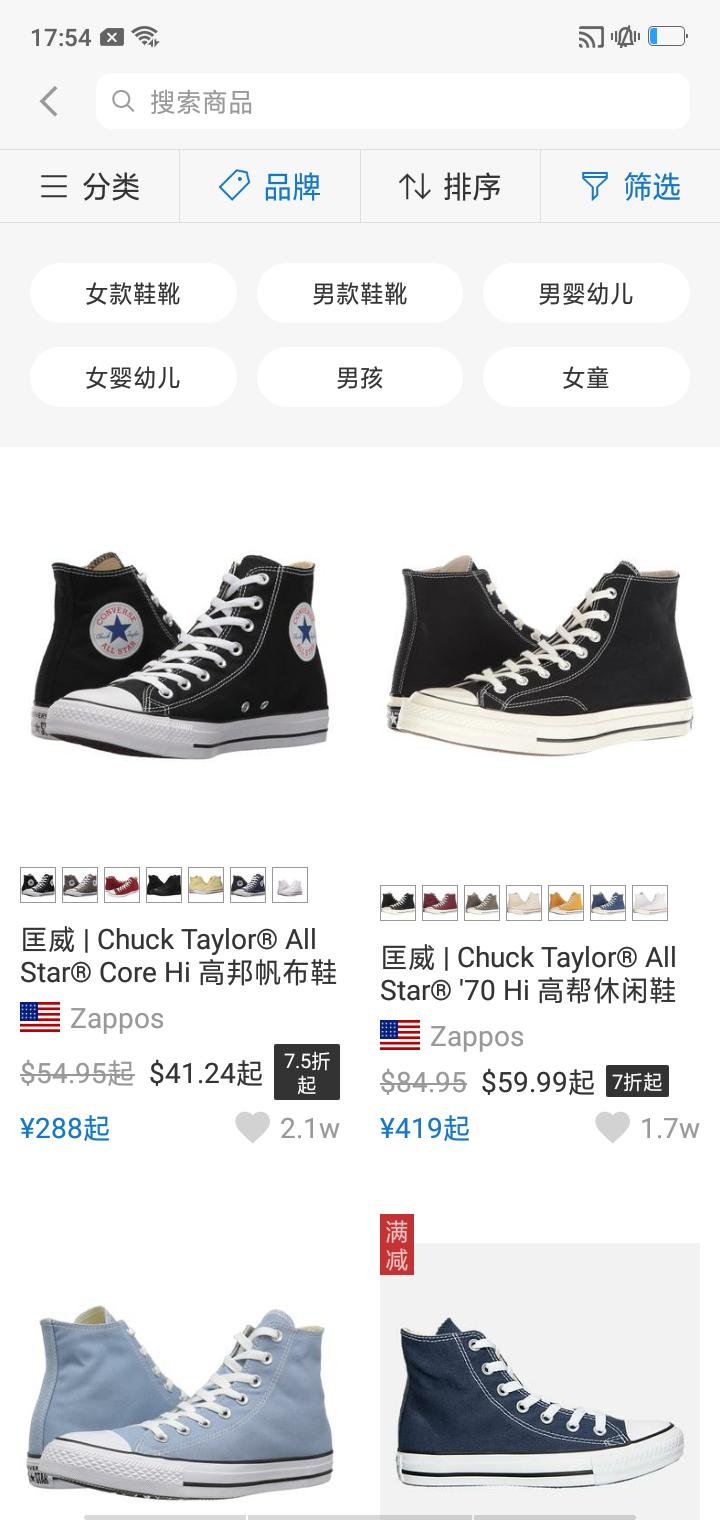Viewport: 720px width, 1520px height.
Task: Favorite the Chuck Taylor '70 Hi shoes
Action: (613, 1127)
